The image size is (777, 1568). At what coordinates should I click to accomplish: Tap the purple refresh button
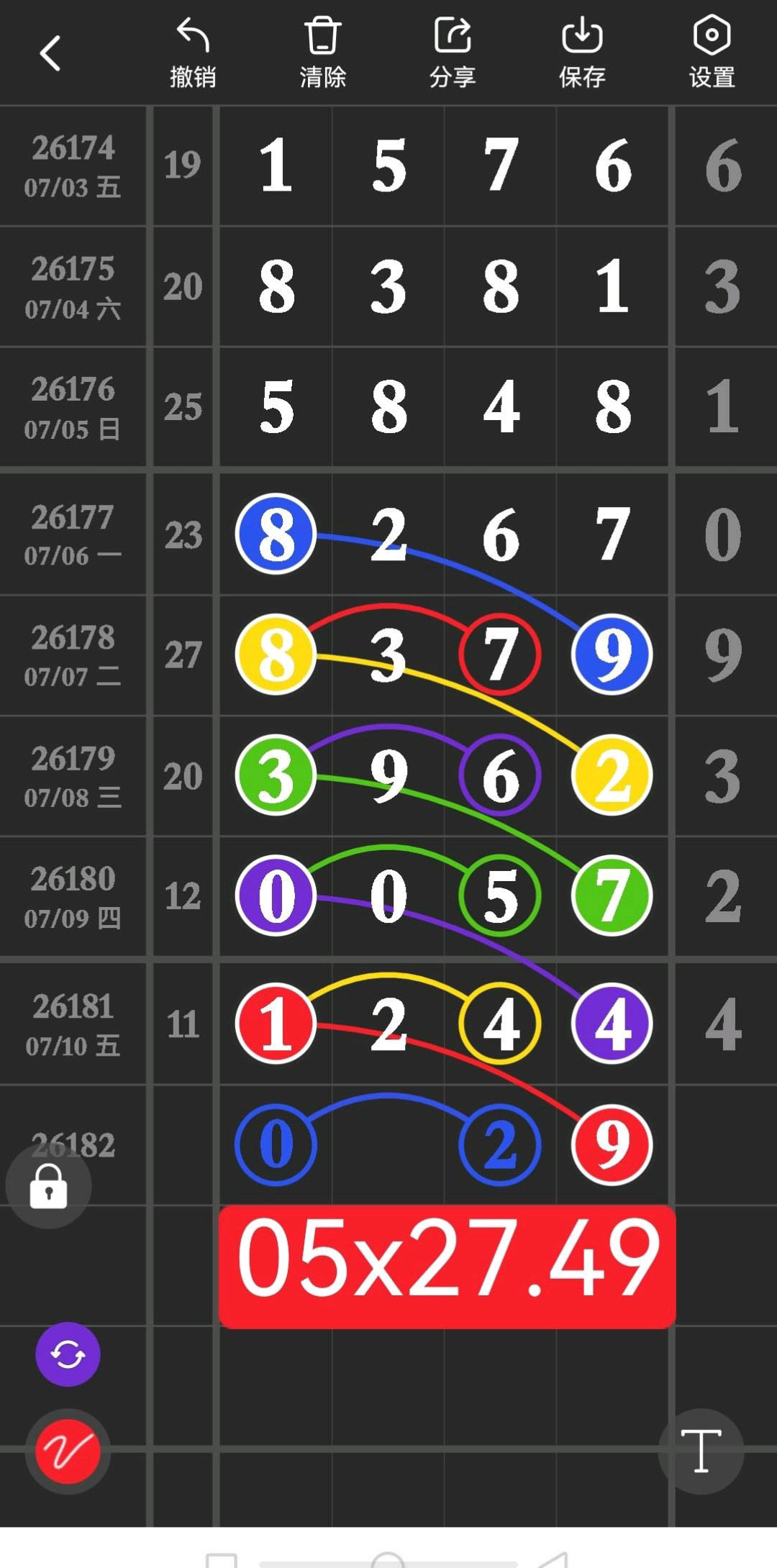click(68, 1354)
